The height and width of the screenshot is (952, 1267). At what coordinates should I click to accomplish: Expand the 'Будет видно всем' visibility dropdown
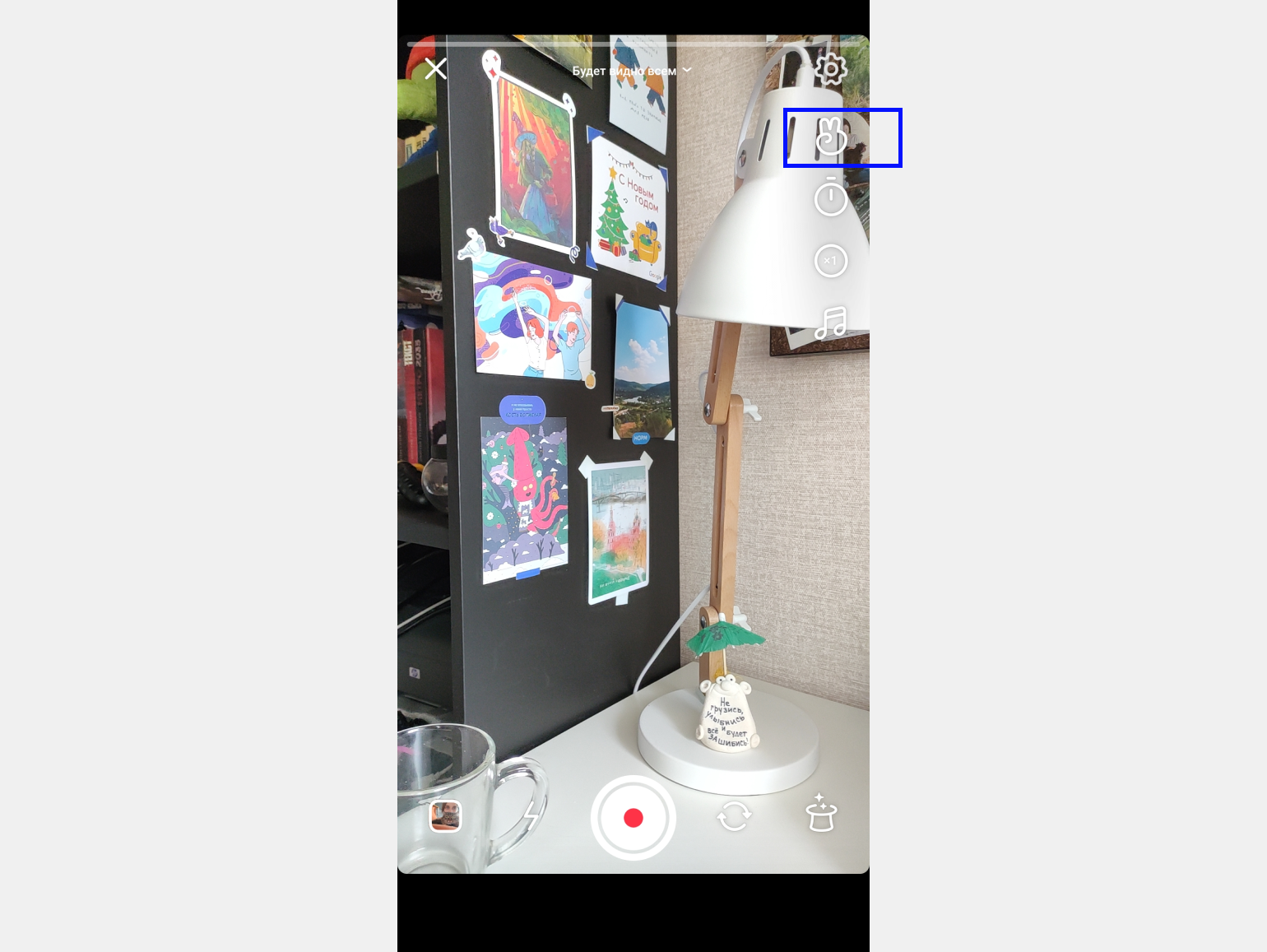pos(632,71)
